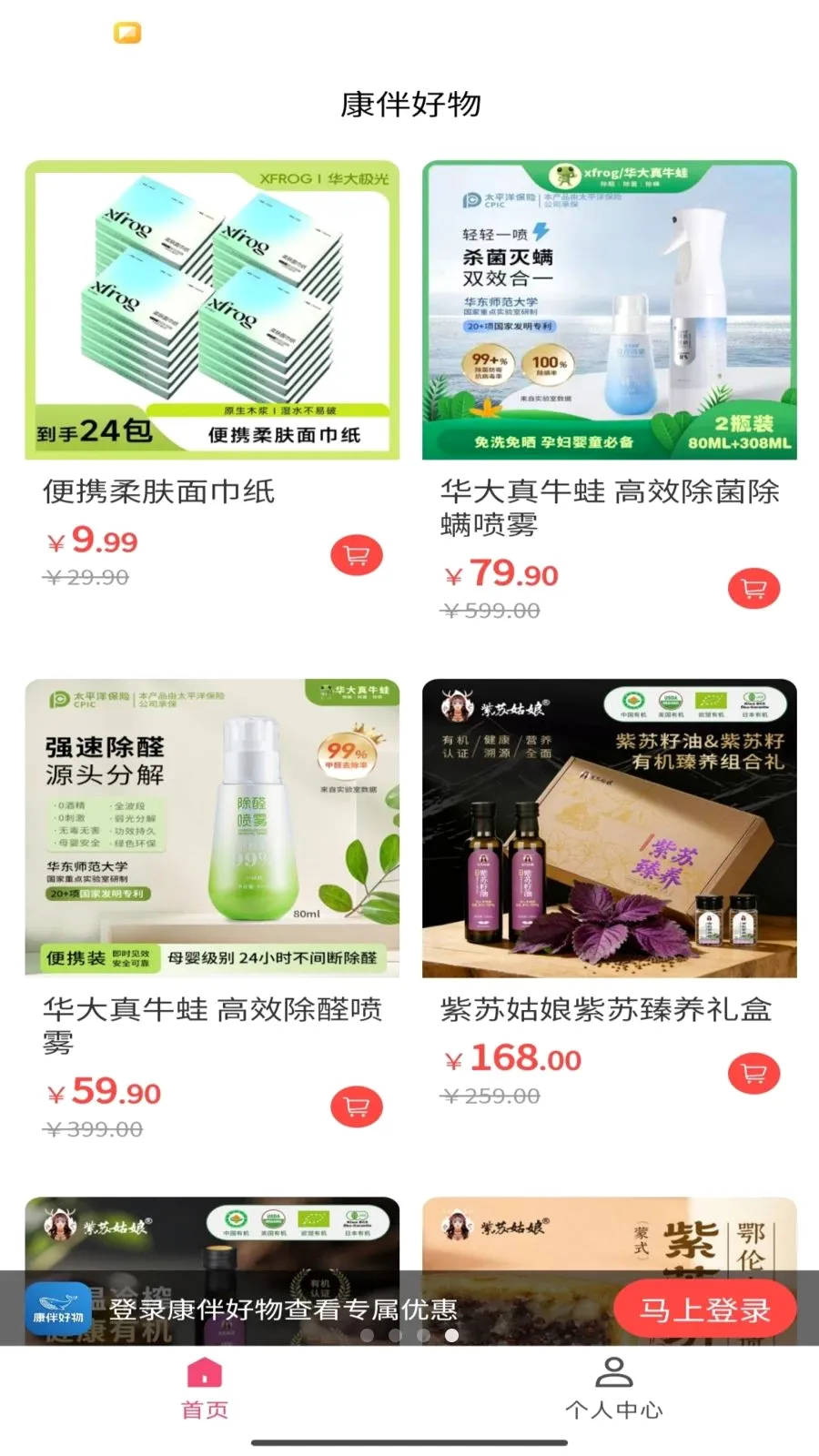Add 便携柔肤面巾纸 to the cart
This screenshot has height=1456, width=819.
coord(357,555)
